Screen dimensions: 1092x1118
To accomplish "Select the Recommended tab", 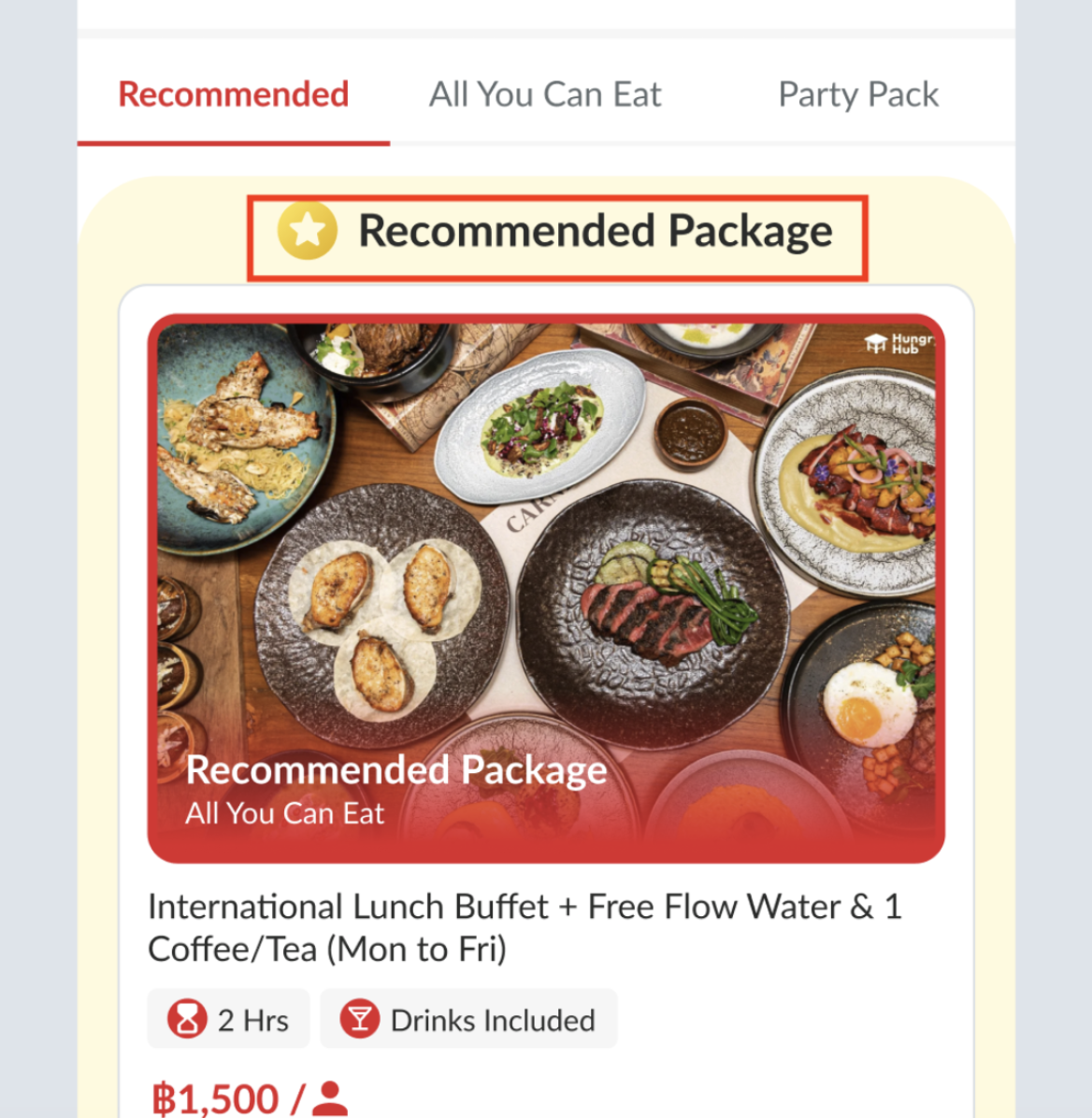I will (x=234, y=94).
